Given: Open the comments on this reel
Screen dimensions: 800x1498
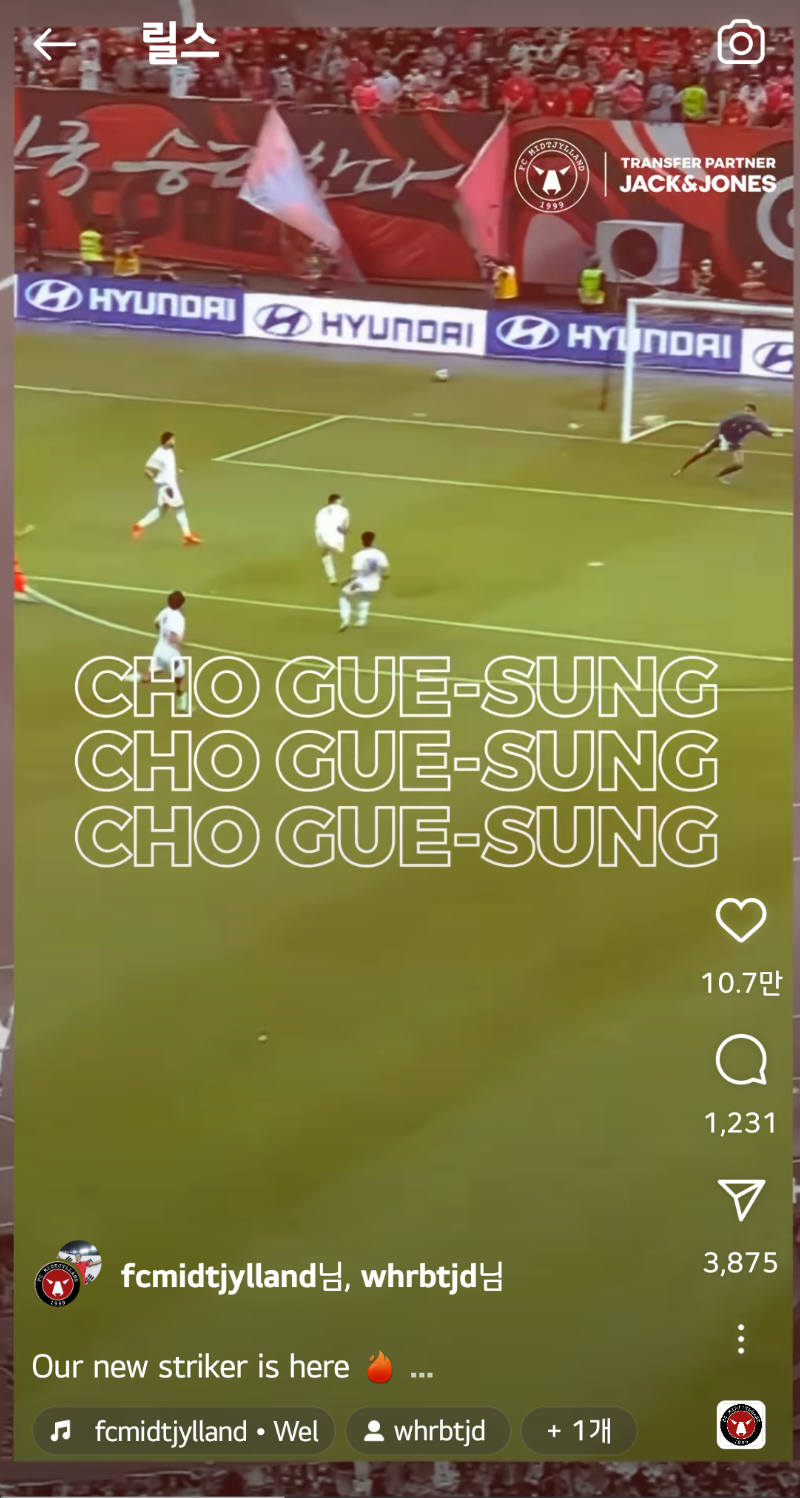Looking at the screenshot, I should coord(741,1061).
